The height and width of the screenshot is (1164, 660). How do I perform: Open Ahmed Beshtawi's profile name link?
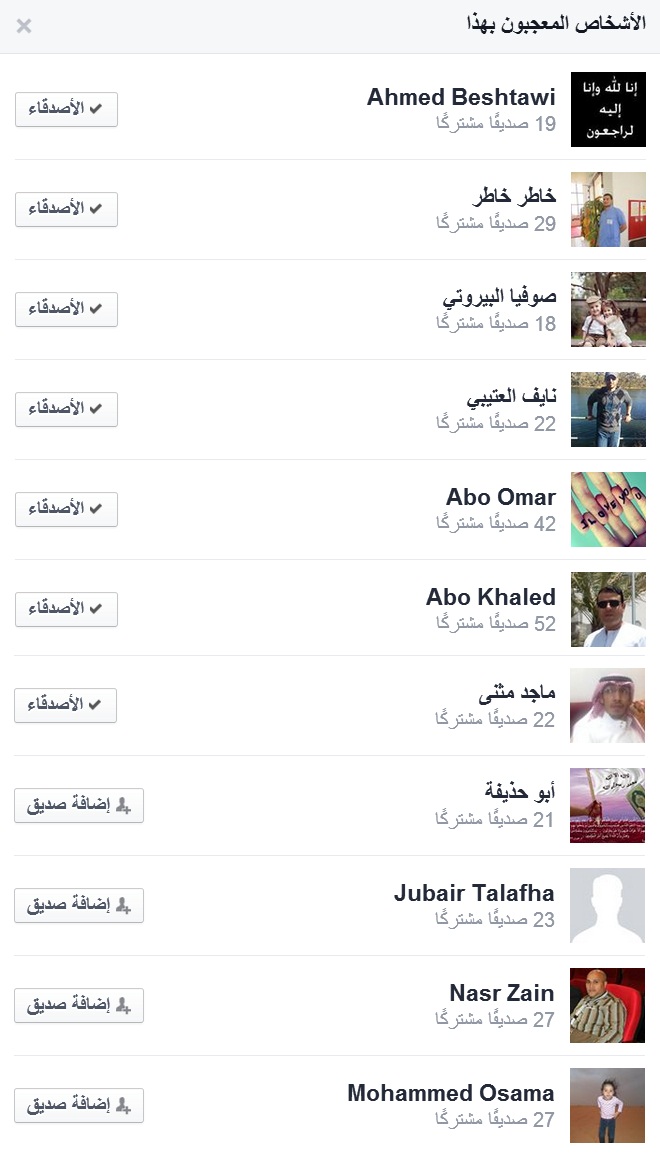point(461,97)
